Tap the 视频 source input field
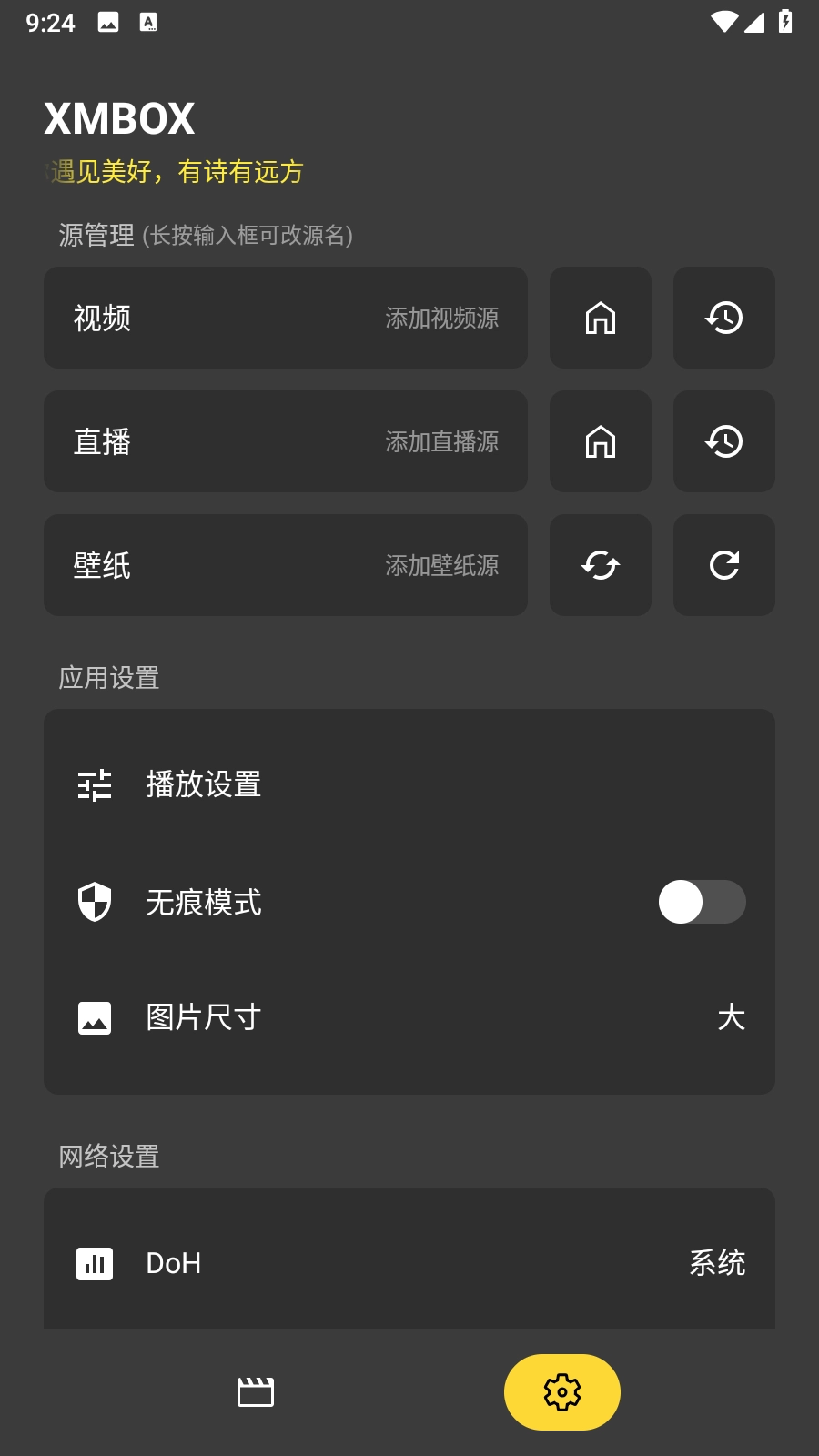 point(286,318)
